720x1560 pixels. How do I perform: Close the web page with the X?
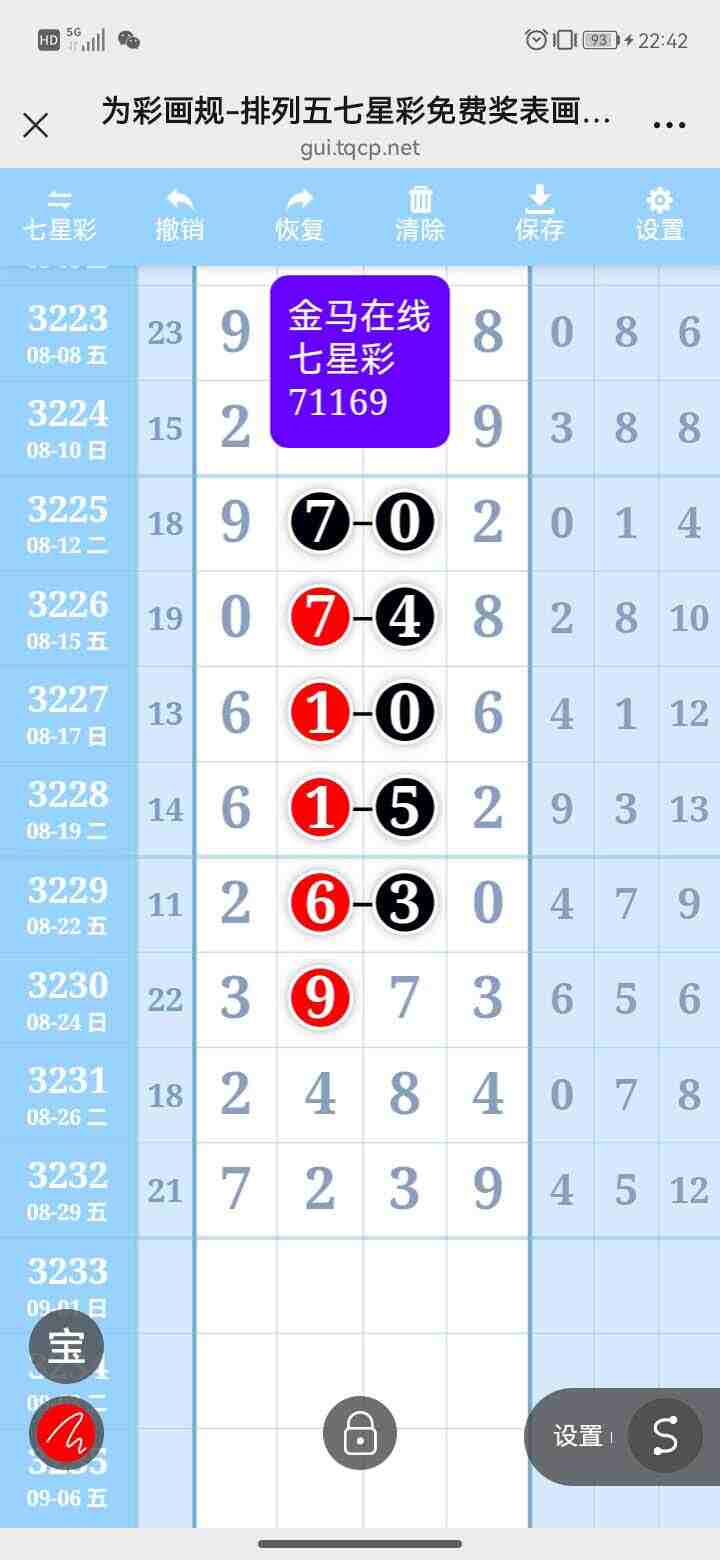pos(36,125)
